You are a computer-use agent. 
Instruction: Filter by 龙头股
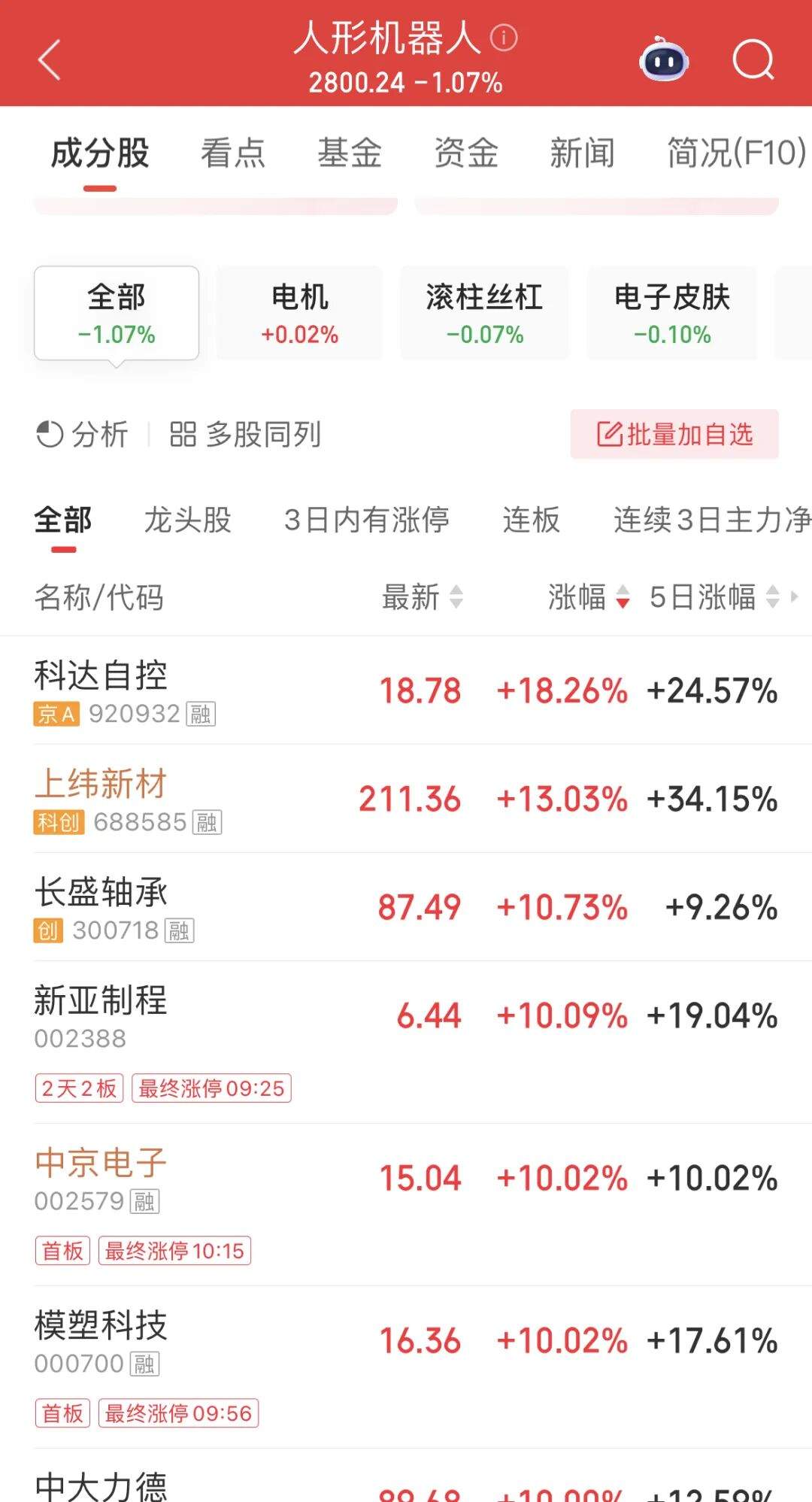[188, 520]
